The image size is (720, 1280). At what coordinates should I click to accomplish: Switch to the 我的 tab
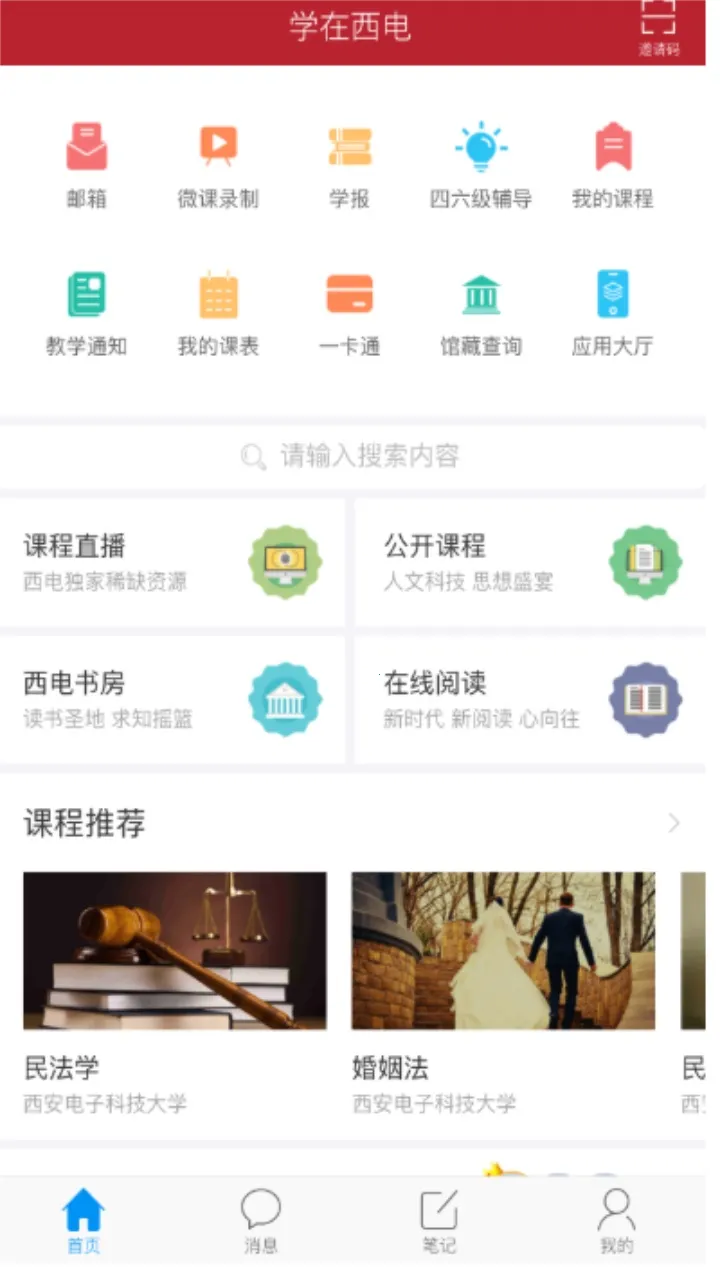coord(616,1221)
